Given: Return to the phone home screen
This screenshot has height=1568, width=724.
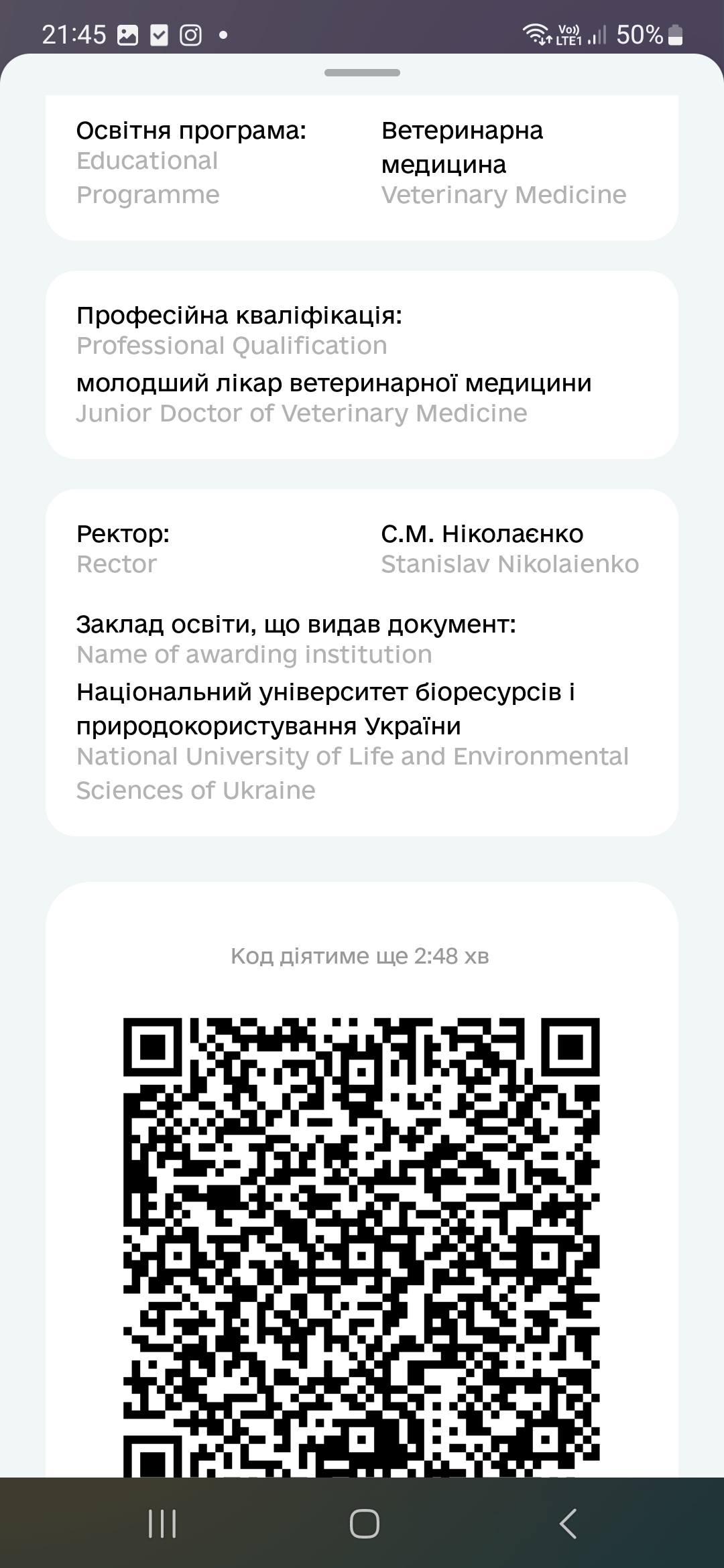Looking at the screenshot, I should click(x=364, y=1523).
